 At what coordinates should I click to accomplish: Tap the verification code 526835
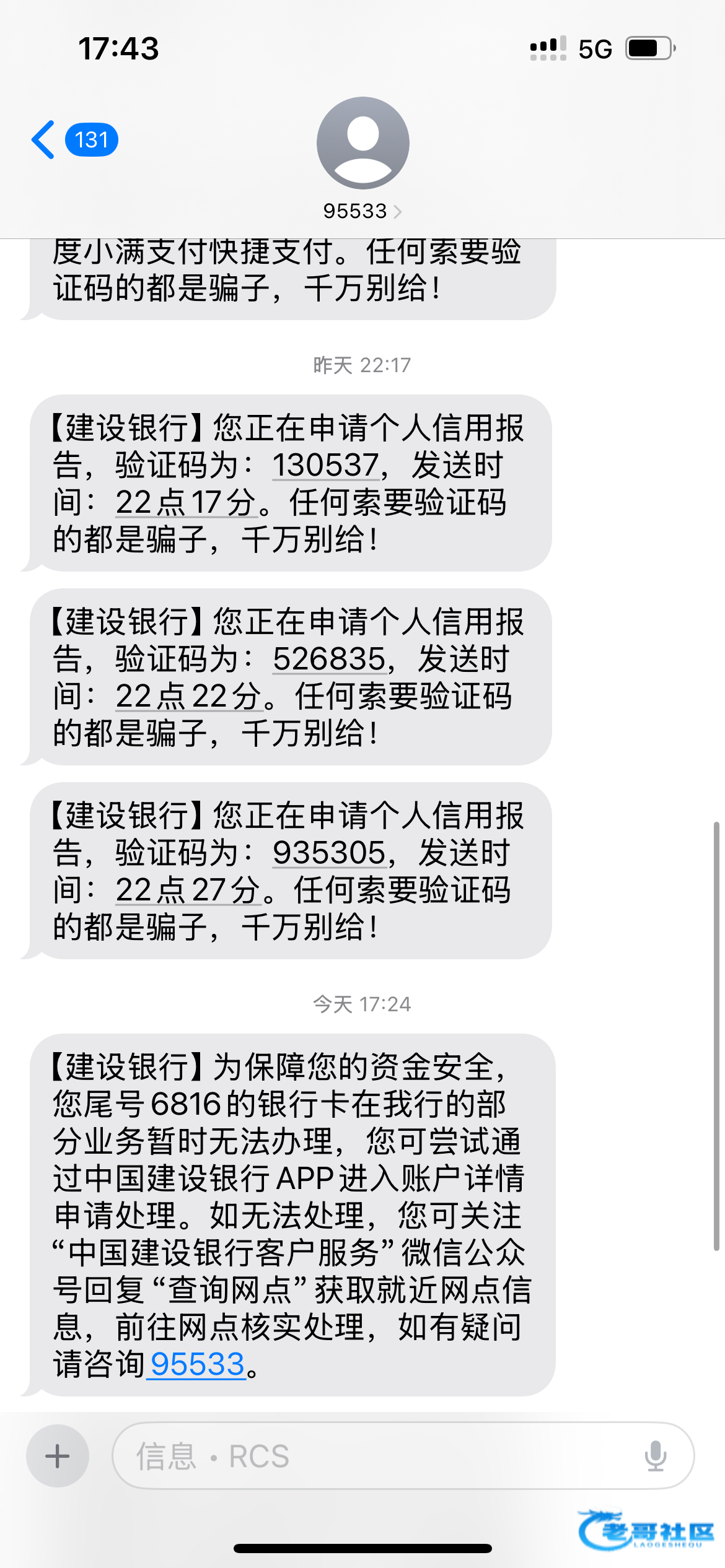330,659
